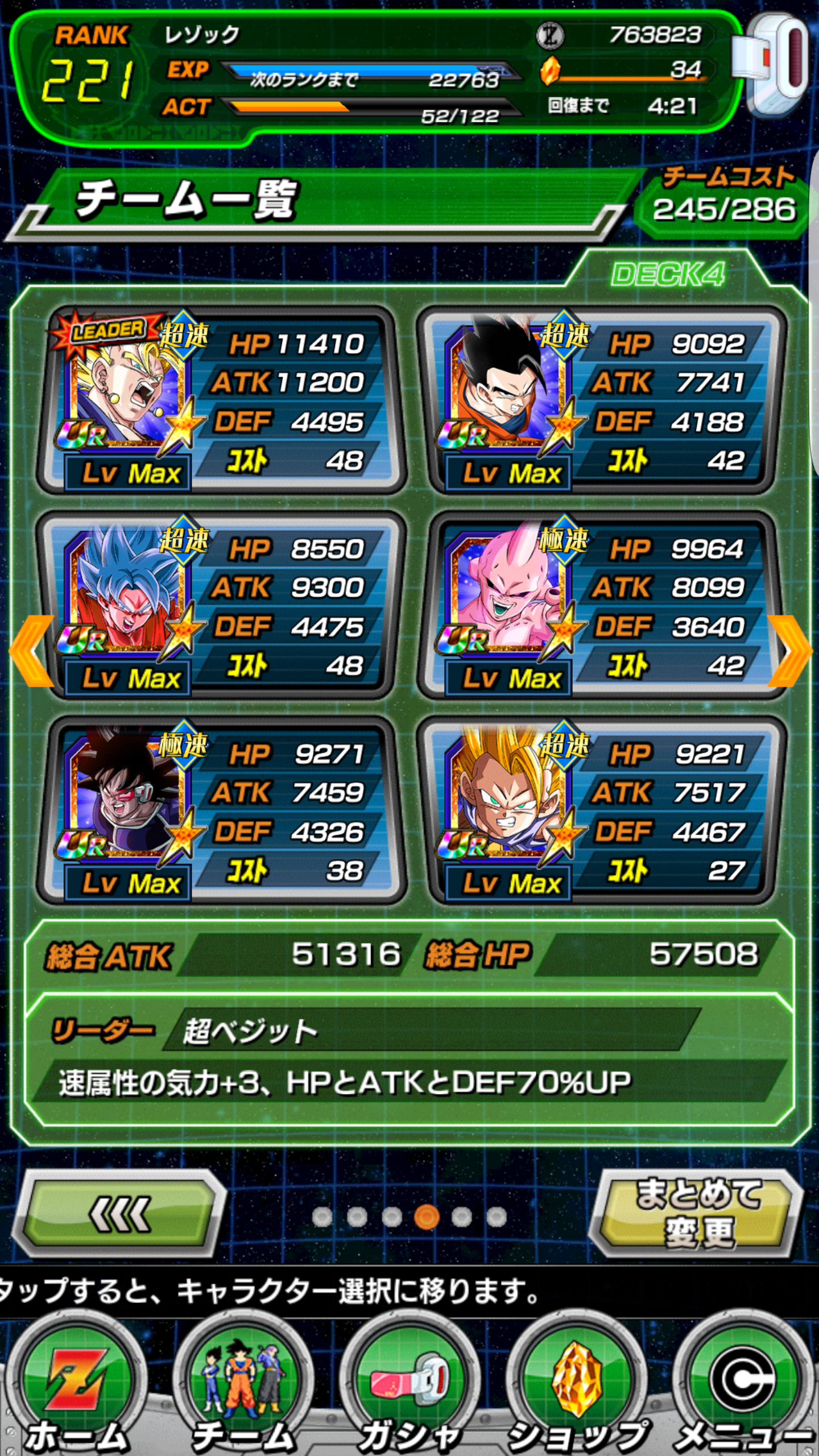Open the leader card with HP 11410
The width and height of the screenshot is (819, 1456).
click(221, 401)
